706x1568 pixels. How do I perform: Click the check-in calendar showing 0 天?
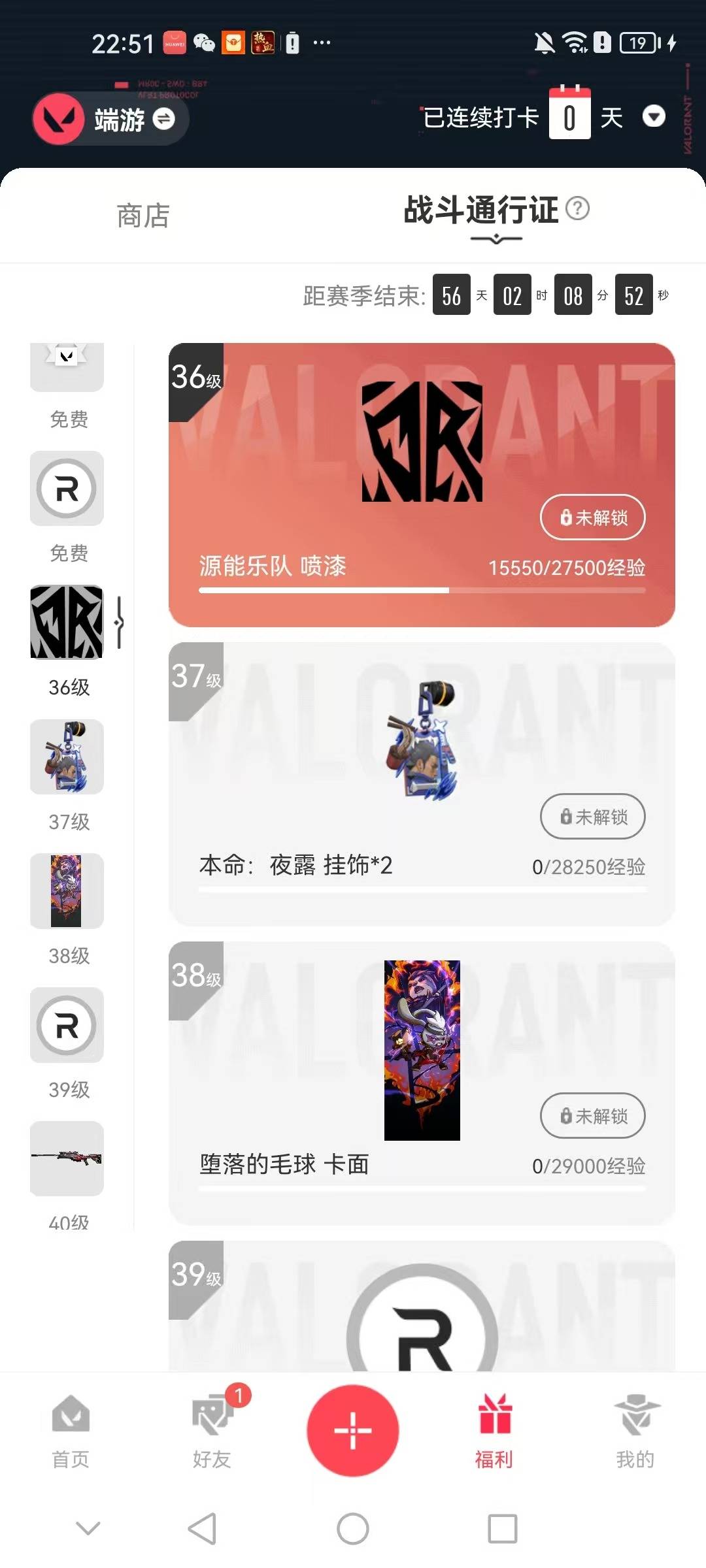point(569,116)
